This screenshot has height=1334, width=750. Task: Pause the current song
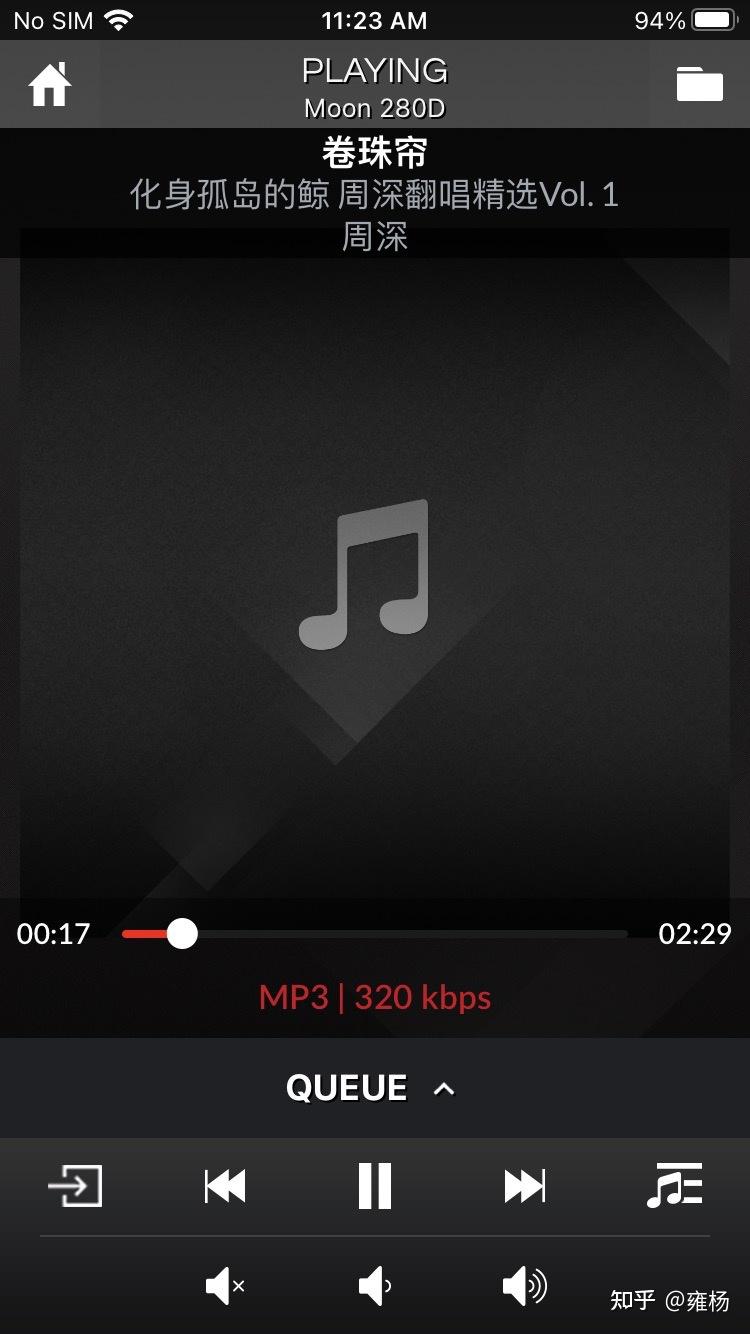[x=375, y=1187]
